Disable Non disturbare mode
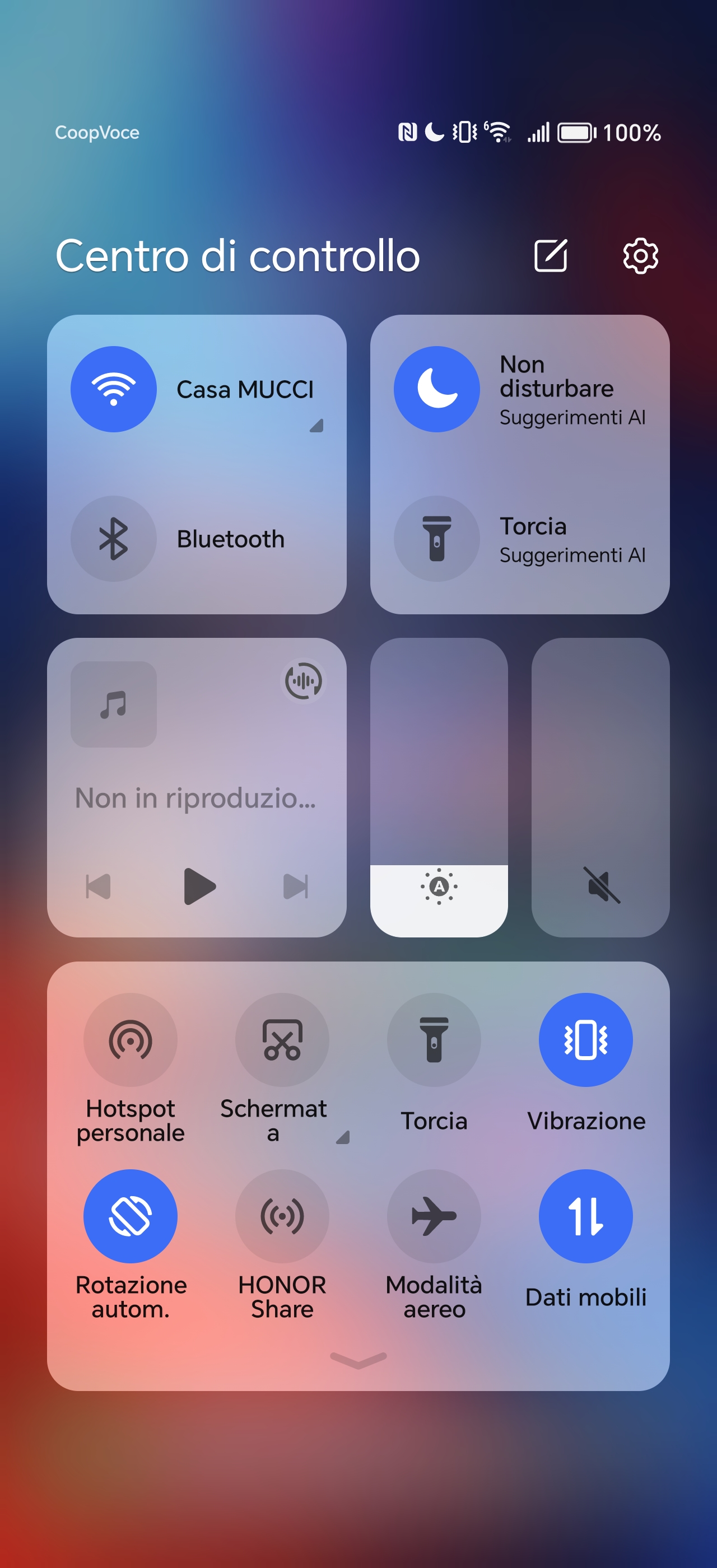 click(436, 390)
